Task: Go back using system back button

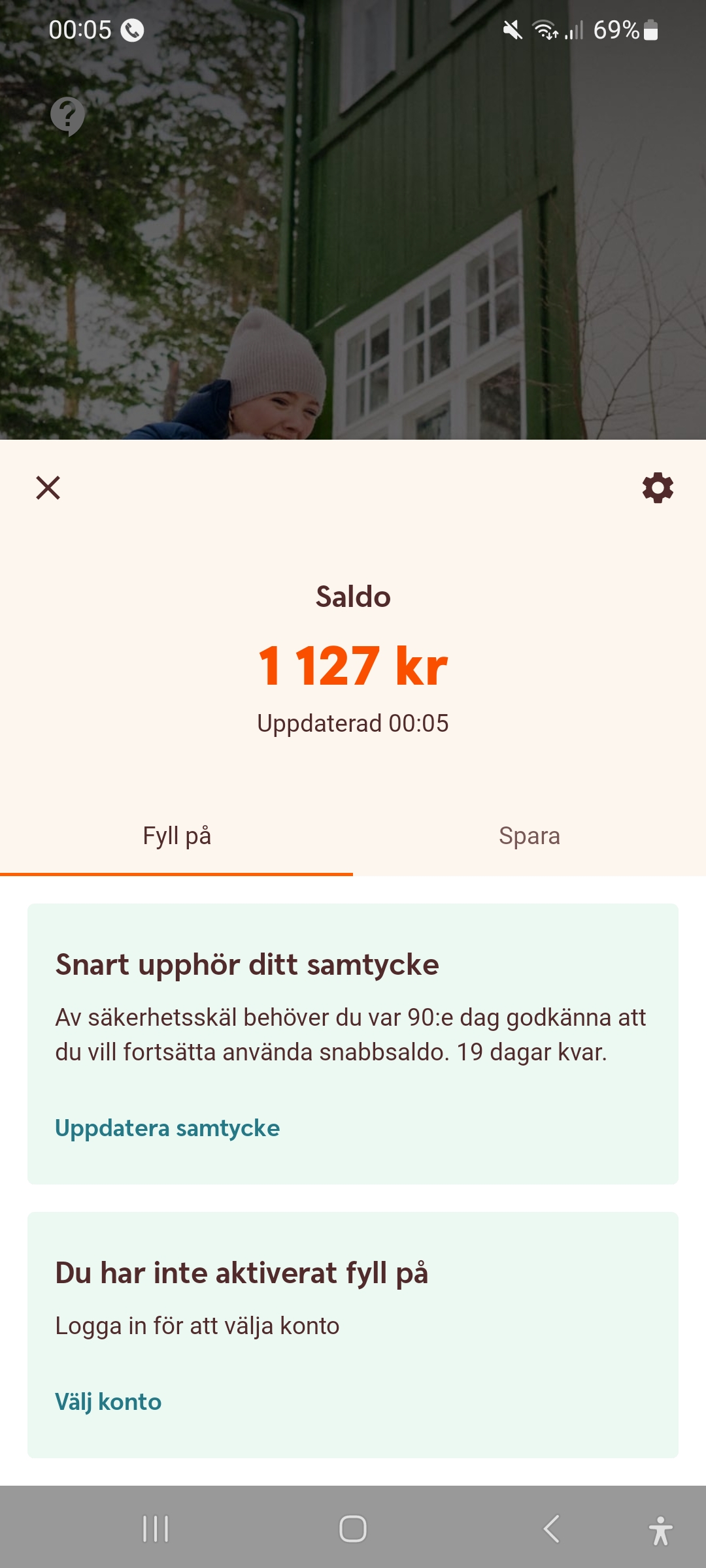Action: (x=551, y=1529)
